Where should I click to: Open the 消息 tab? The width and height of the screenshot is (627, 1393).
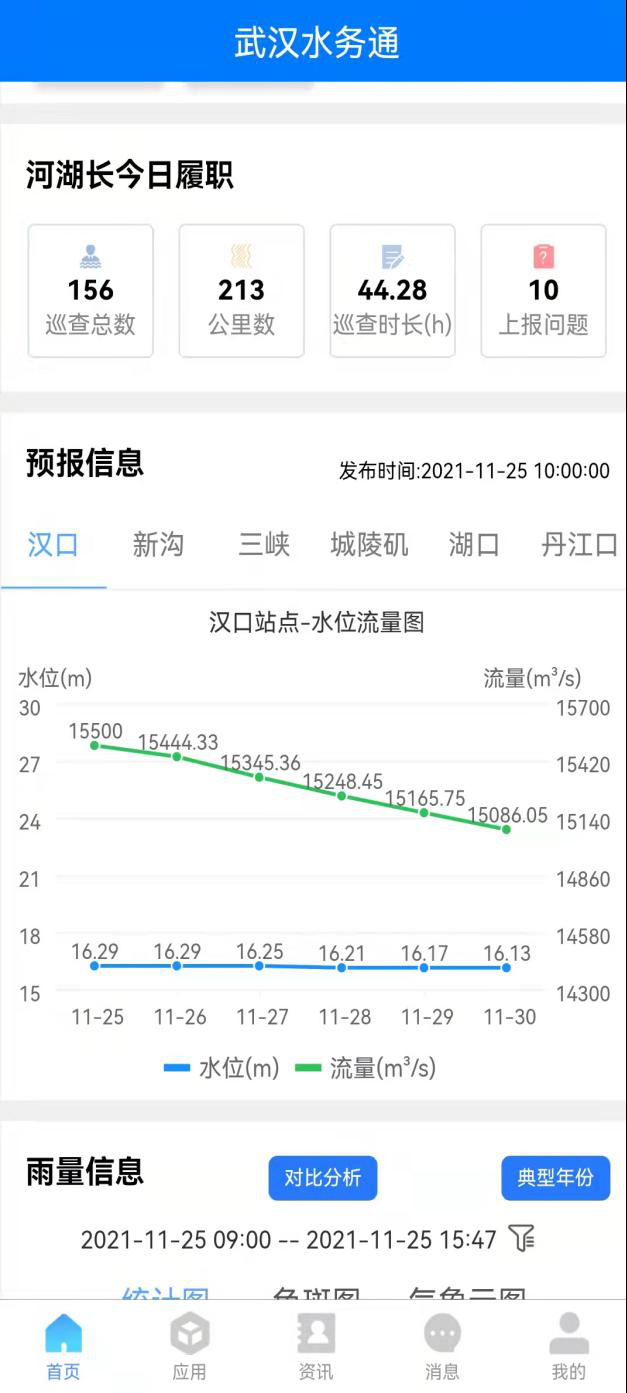[442, 1346]
